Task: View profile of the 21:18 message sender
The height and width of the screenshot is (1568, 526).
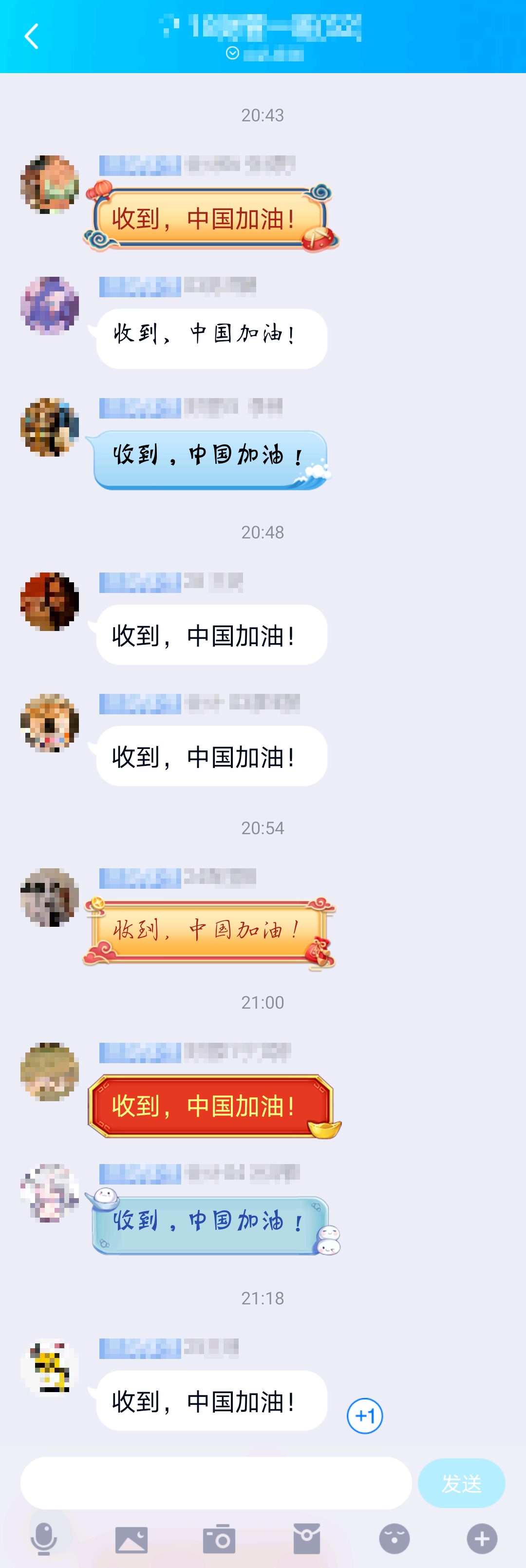Action: coord(50,1367)
